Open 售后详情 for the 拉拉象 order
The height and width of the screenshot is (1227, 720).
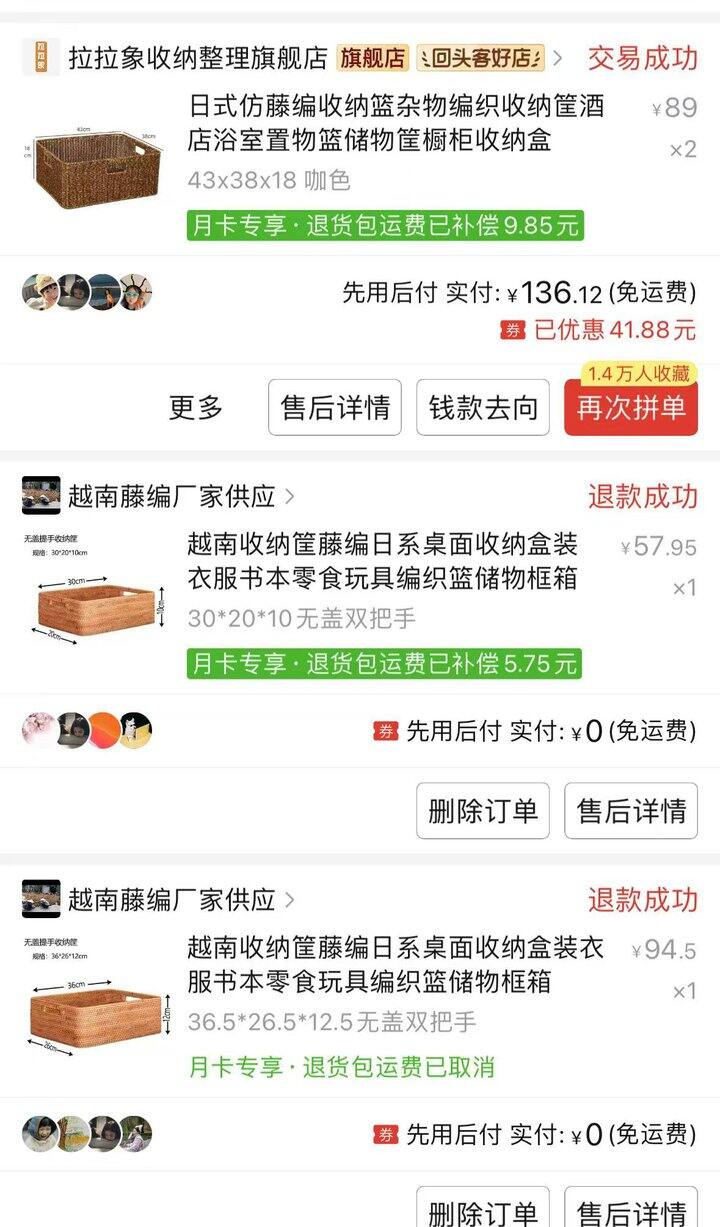tap(335, 407)
